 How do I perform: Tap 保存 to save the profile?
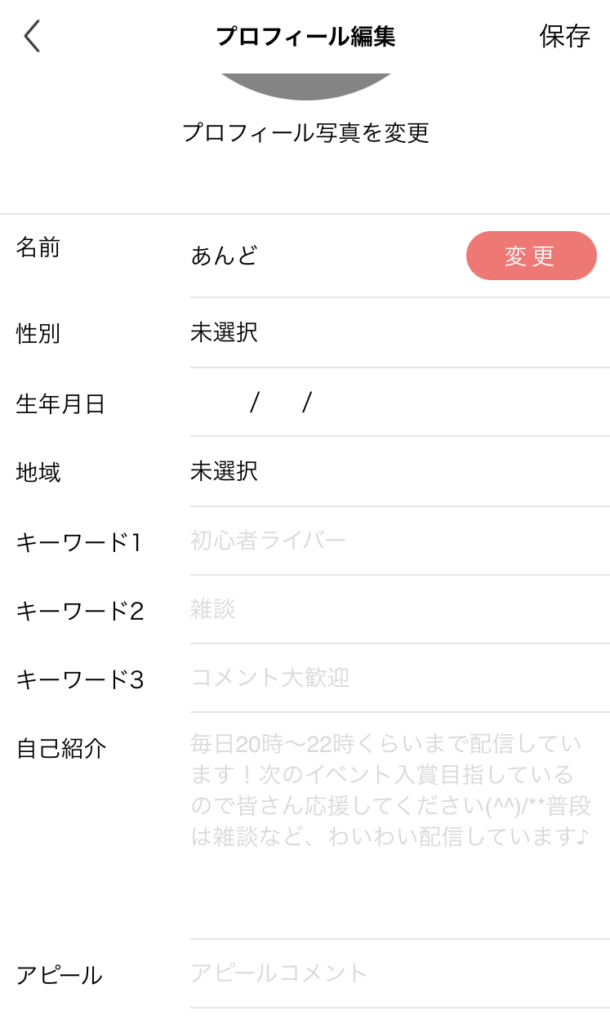(x=564, y=36)
